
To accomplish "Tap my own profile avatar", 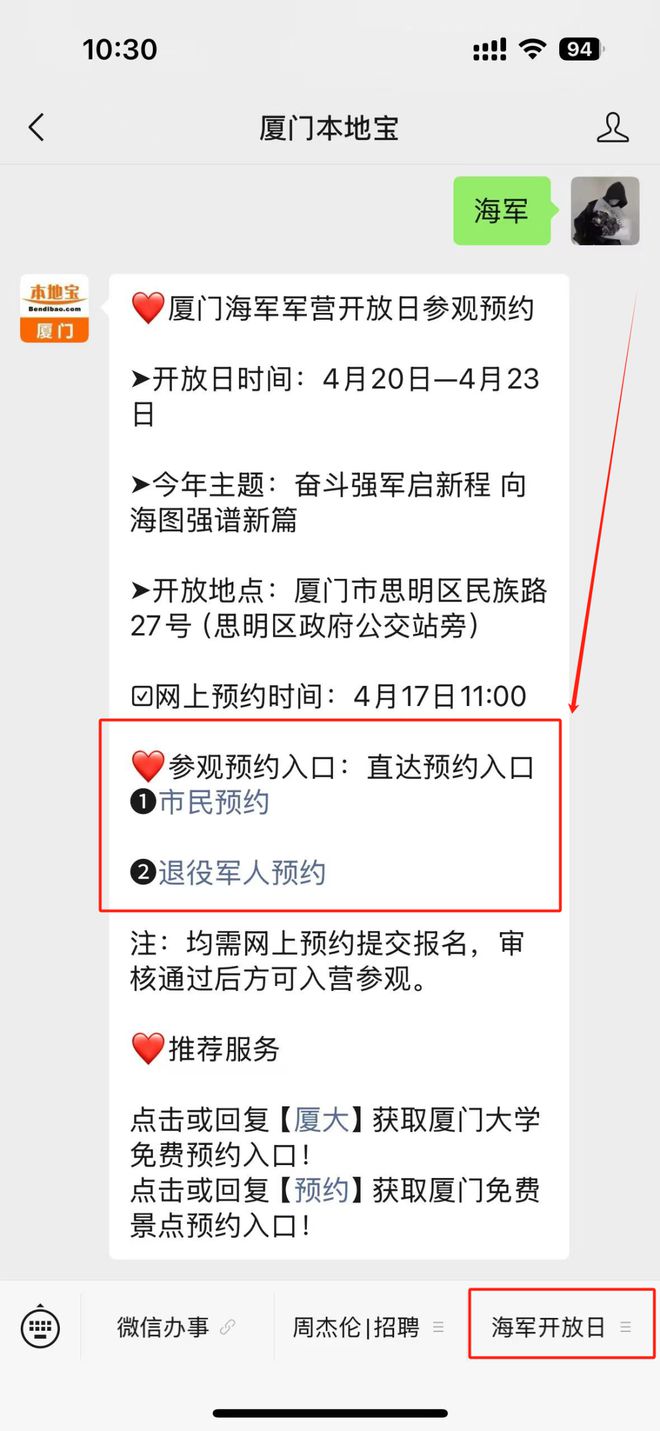I will (x=604, y=211).
